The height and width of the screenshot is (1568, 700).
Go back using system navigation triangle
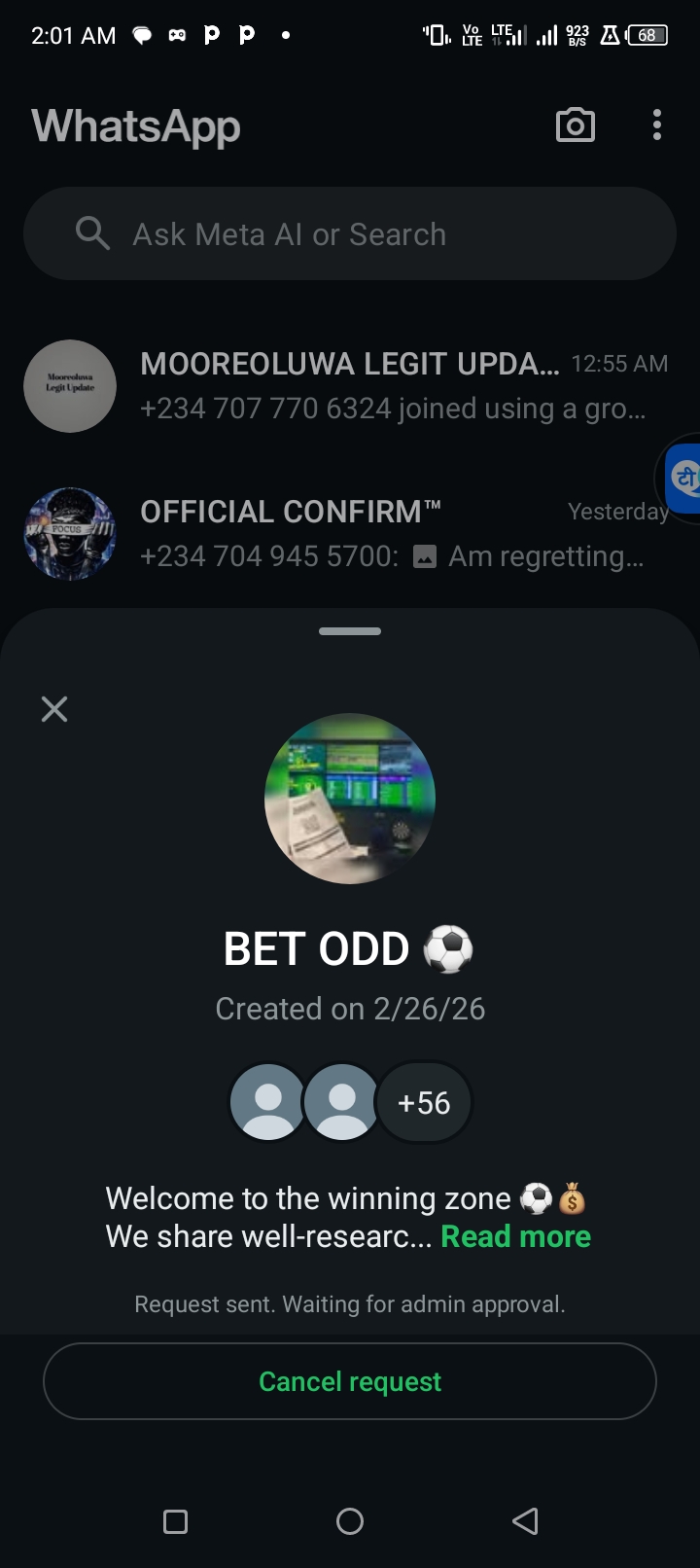pyautogui.click(x=525, y=1521)
